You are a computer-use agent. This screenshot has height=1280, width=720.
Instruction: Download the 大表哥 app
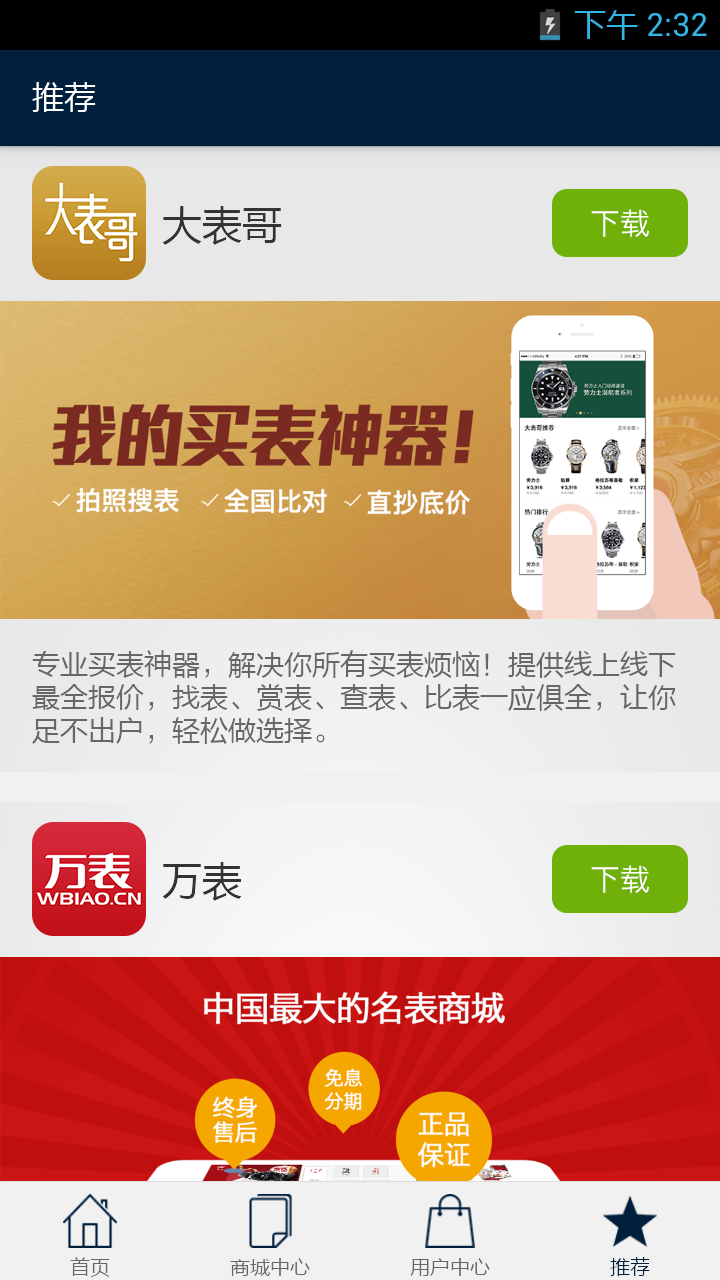point(619,223)
